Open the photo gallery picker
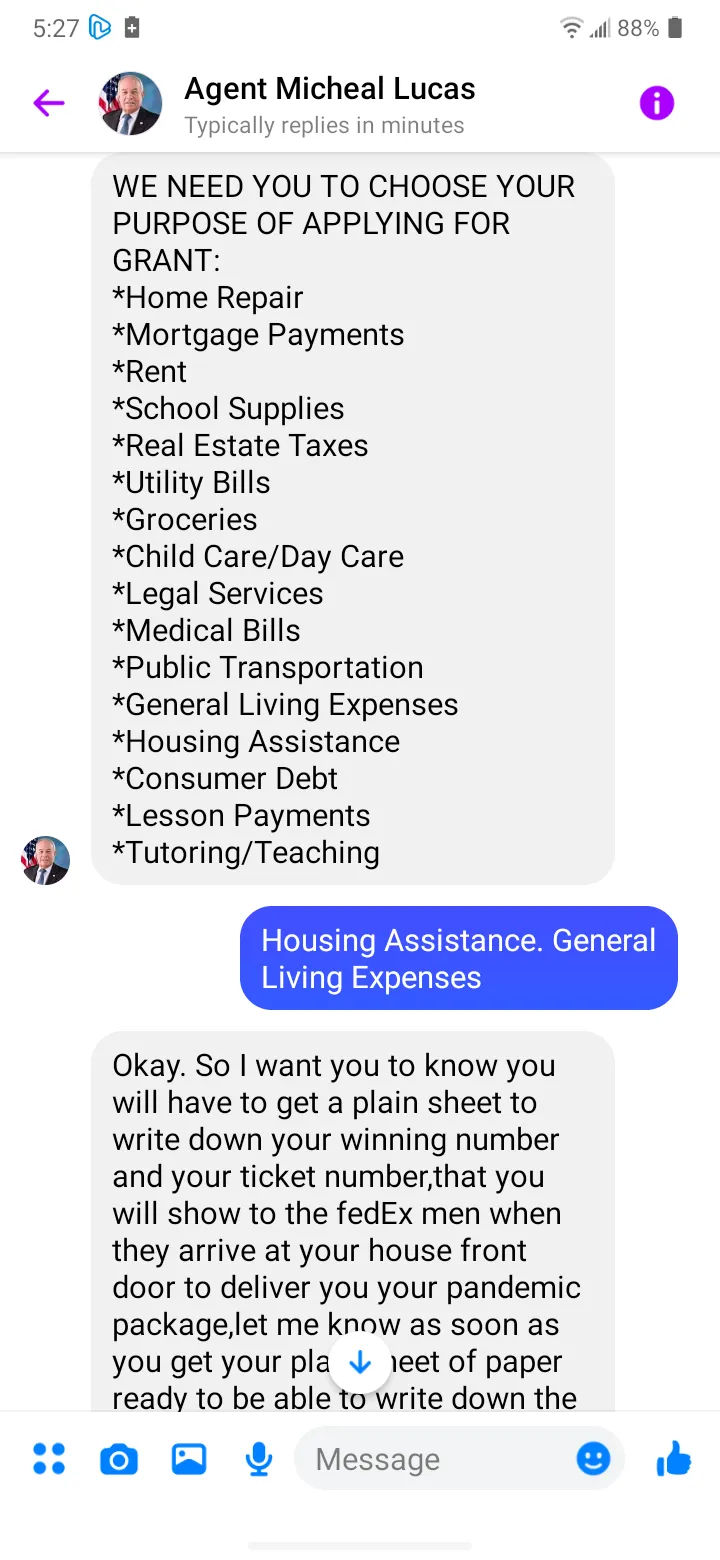 (189, 1459)
